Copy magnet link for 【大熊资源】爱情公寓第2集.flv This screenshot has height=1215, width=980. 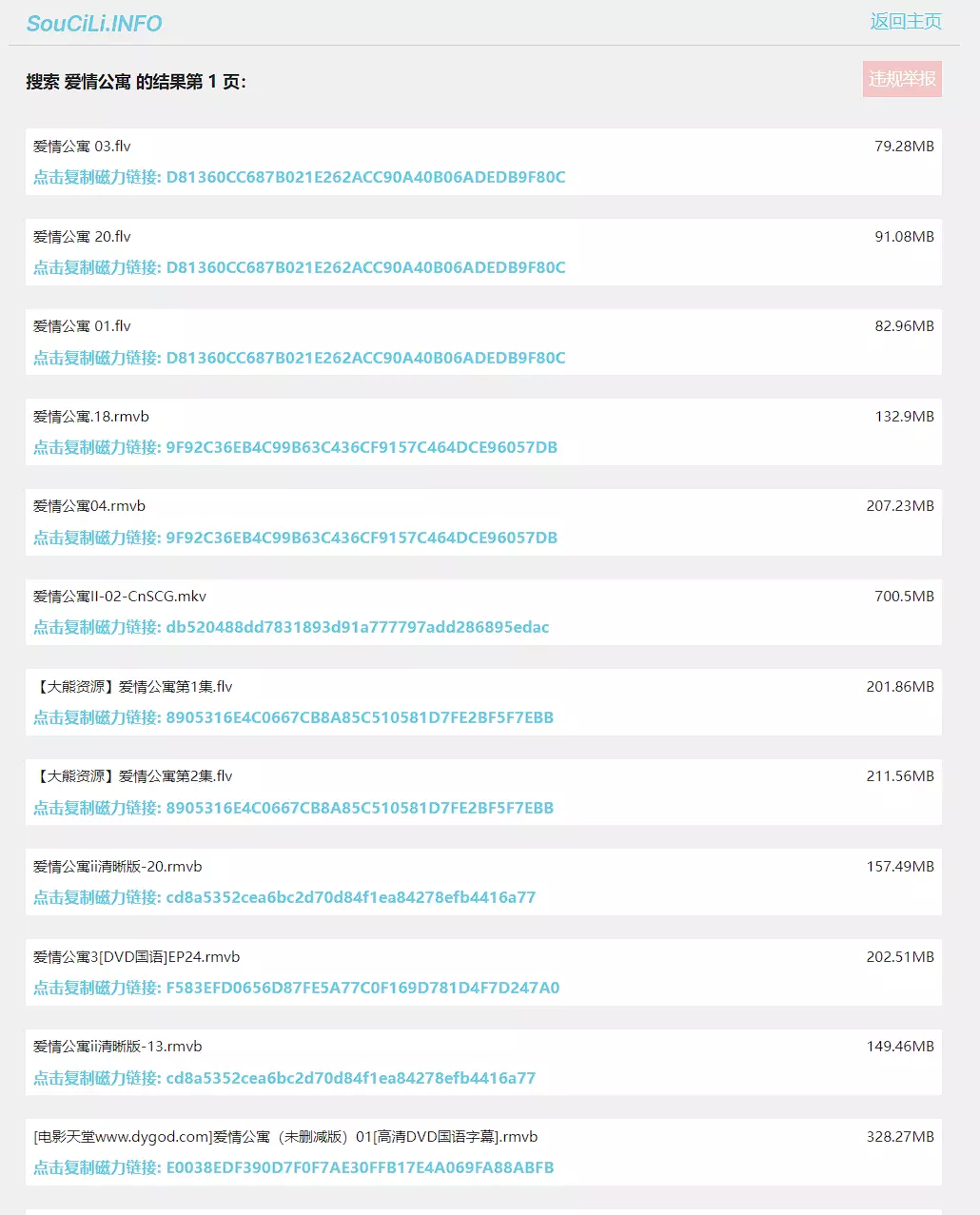click(x=293, y=808)
